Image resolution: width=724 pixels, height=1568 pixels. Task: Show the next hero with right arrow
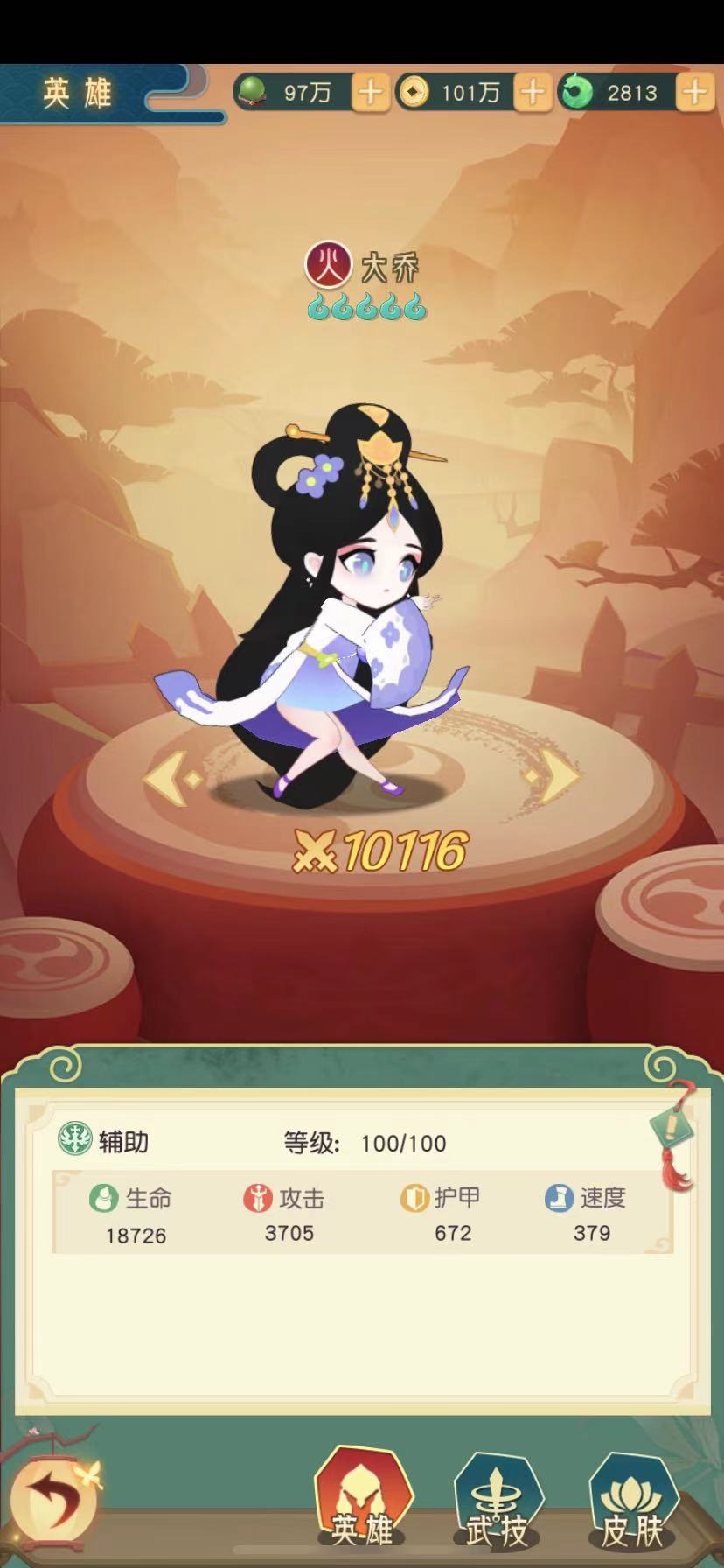554,777
